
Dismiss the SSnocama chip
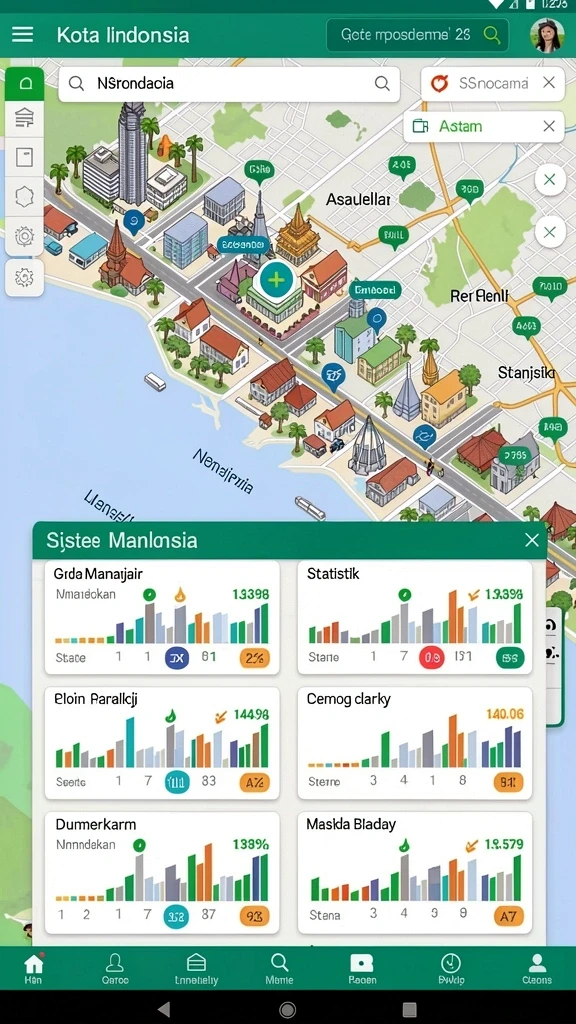[549, 83]
